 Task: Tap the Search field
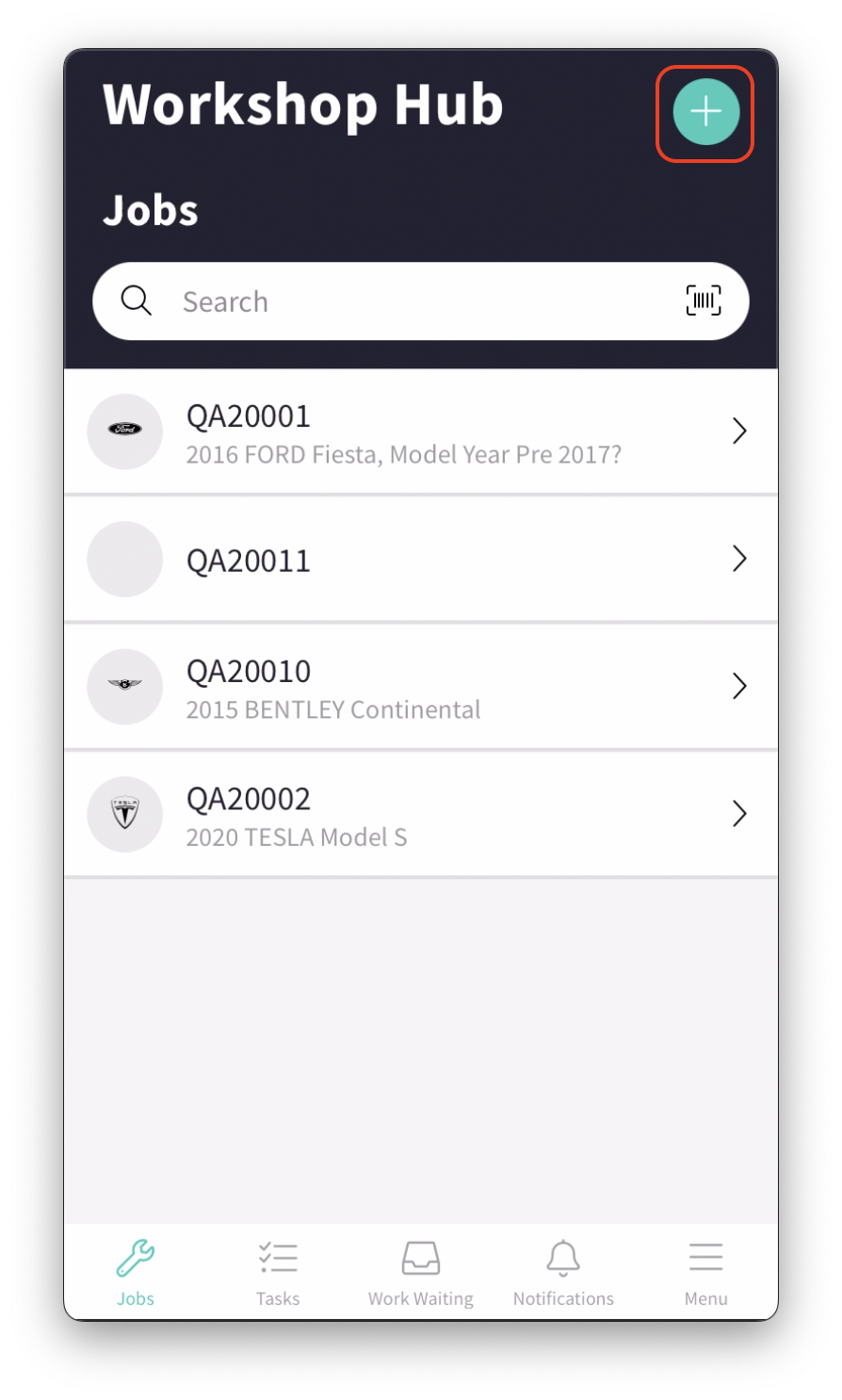[x=420, y=301]
